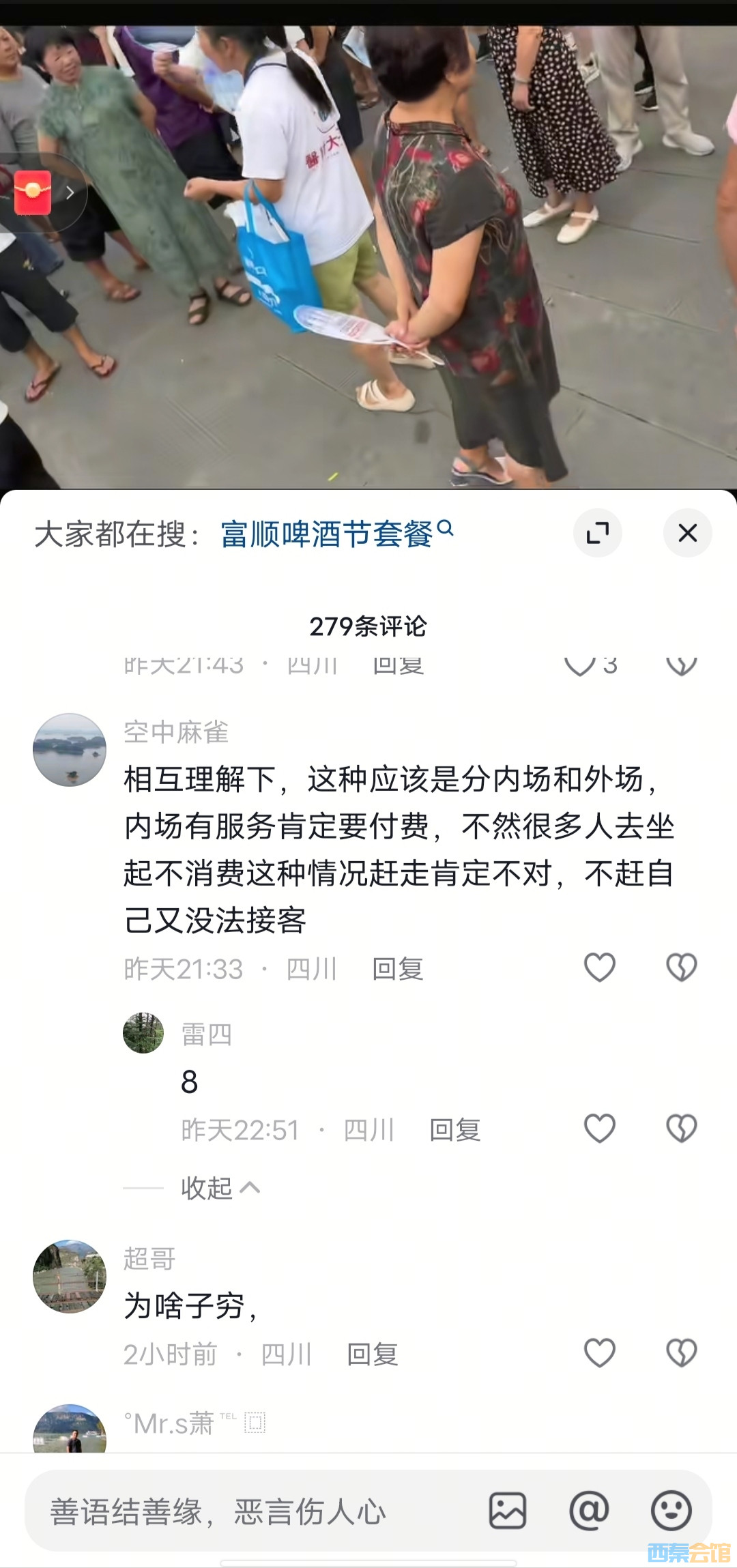Like 超哥's comment
Viewport: 737px width, 1568px height.
click(600, 1353)
